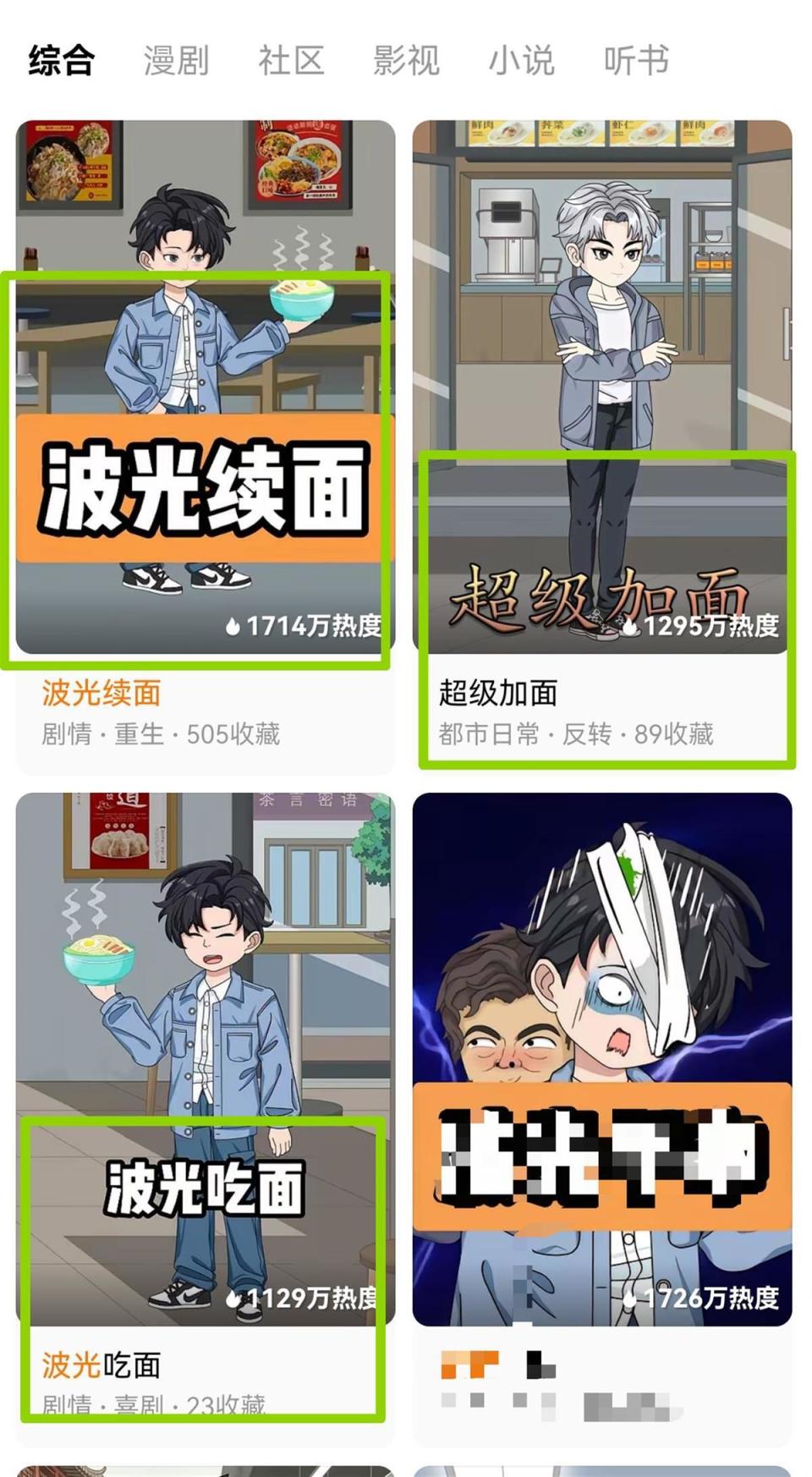812x1477 pixels.
Task: Open the 听书 tab
Action: [636, 59]
